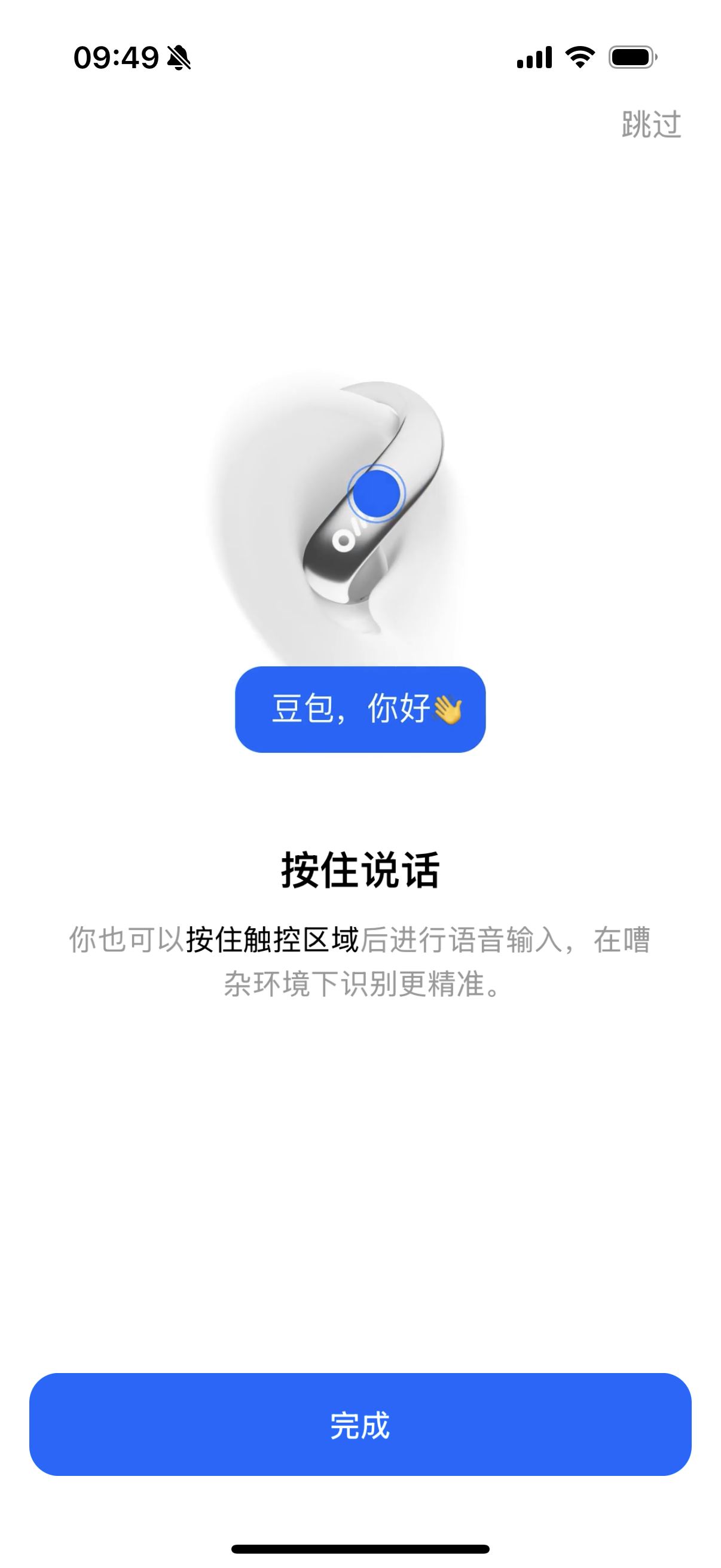Tap 跳过 to skip the tutorial
Viewport: 721px width, 1568px height.
(650, 125)
